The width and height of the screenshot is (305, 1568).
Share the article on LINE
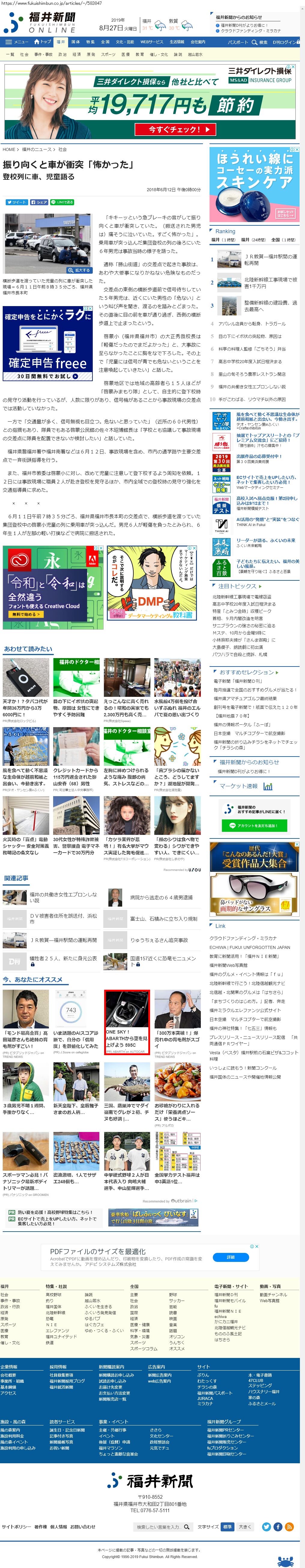click(x=62, y=201)
